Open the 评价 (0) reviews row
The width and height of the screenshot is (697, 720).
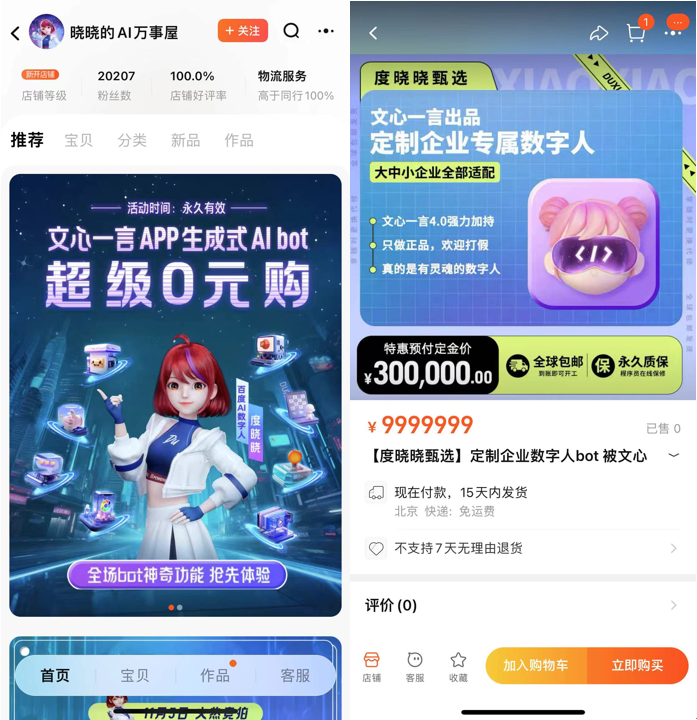[522, 605]
